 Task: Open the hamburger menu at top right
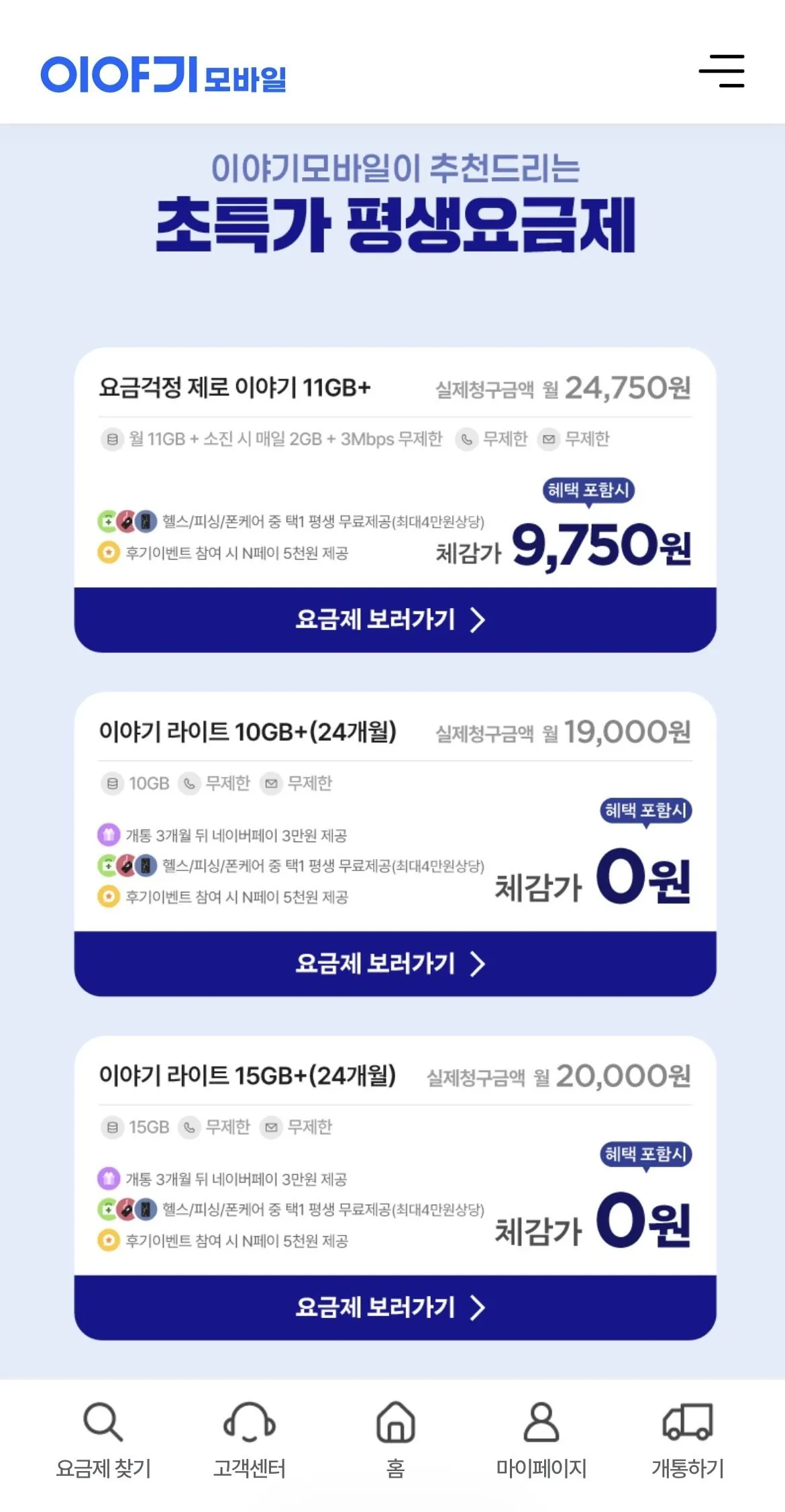tap(723, 70)
